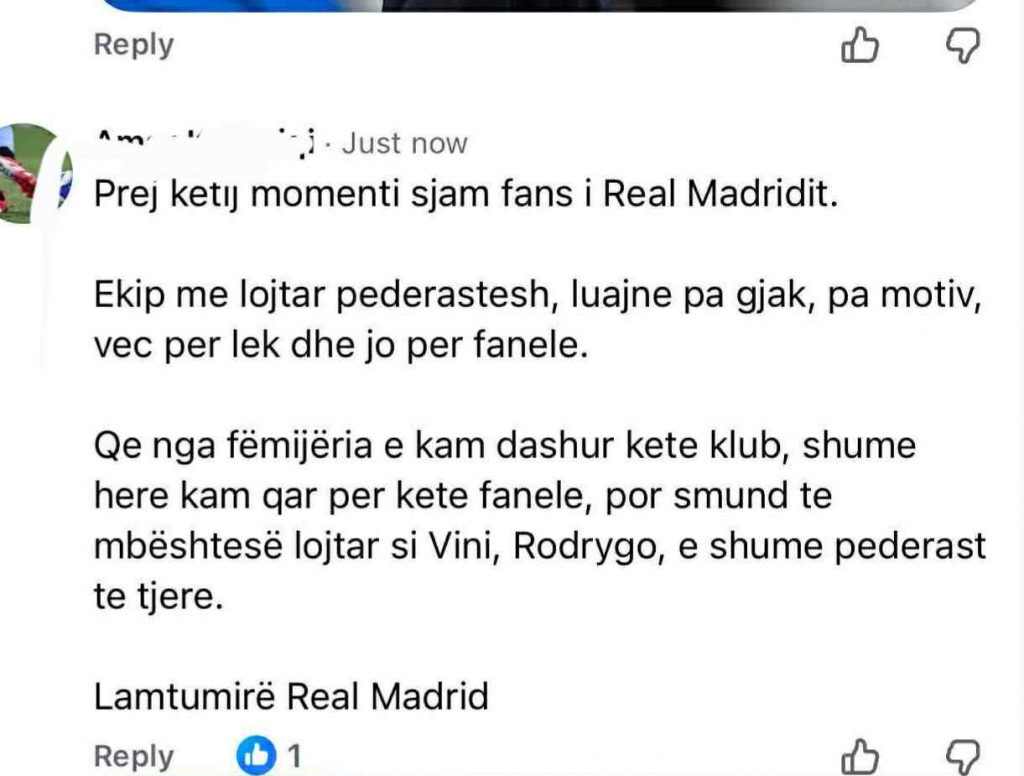Thumbs up the Lamtumirë Real Madrid comment
The width and height of the screenshot is (1024, 776).
pos(860,756)
